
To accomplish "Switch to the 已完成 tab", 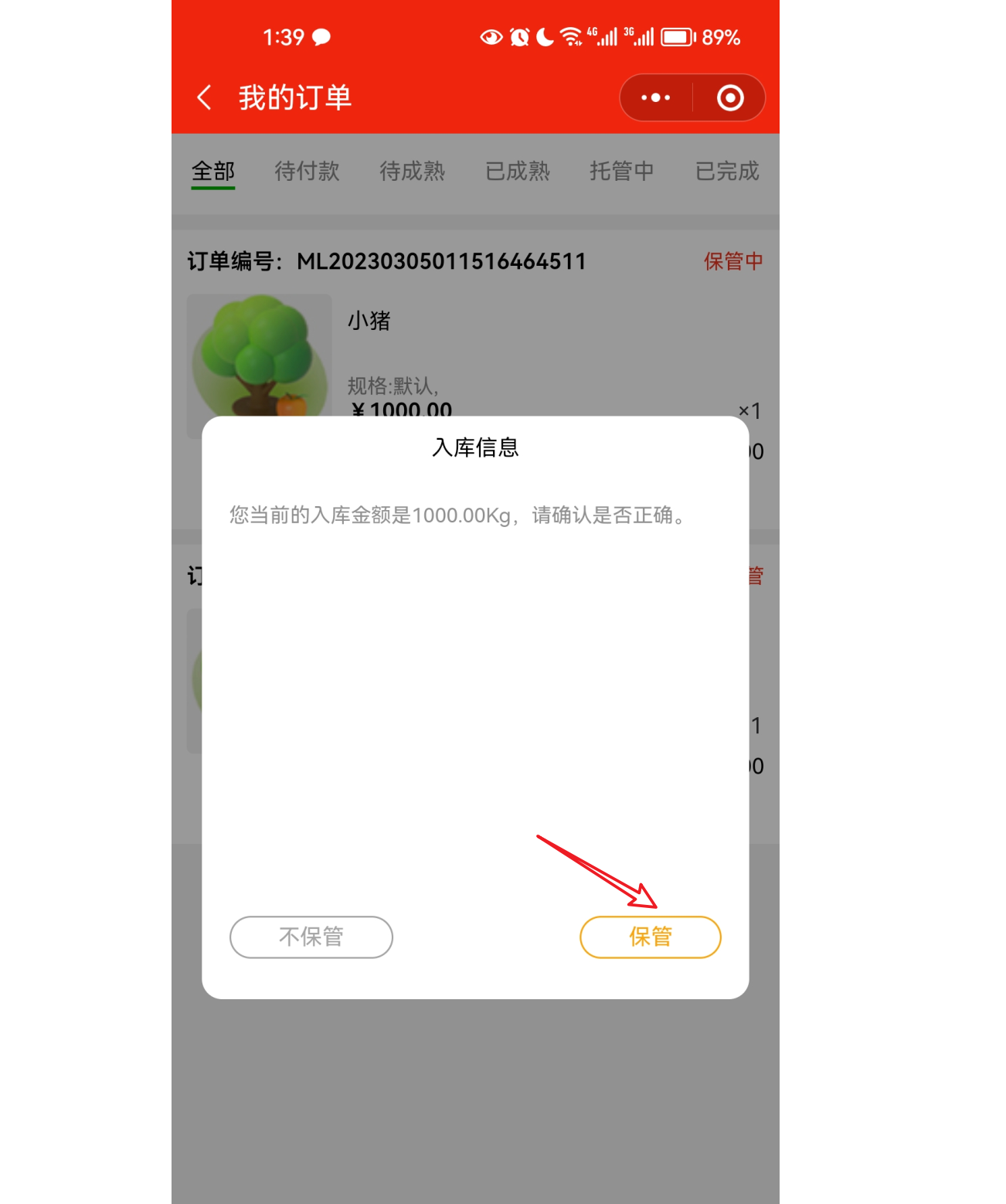I will (726, 171).
